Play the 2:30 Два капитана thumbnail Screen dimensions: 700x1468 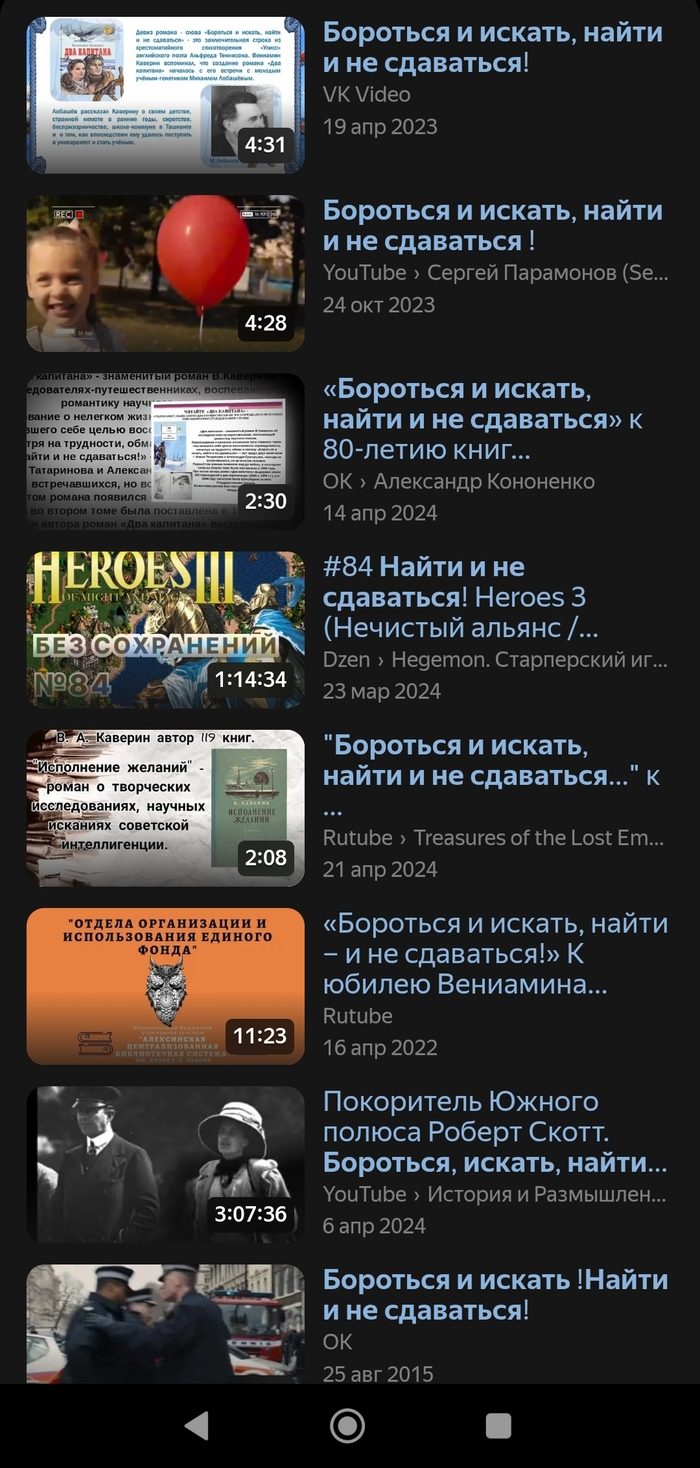165,451
